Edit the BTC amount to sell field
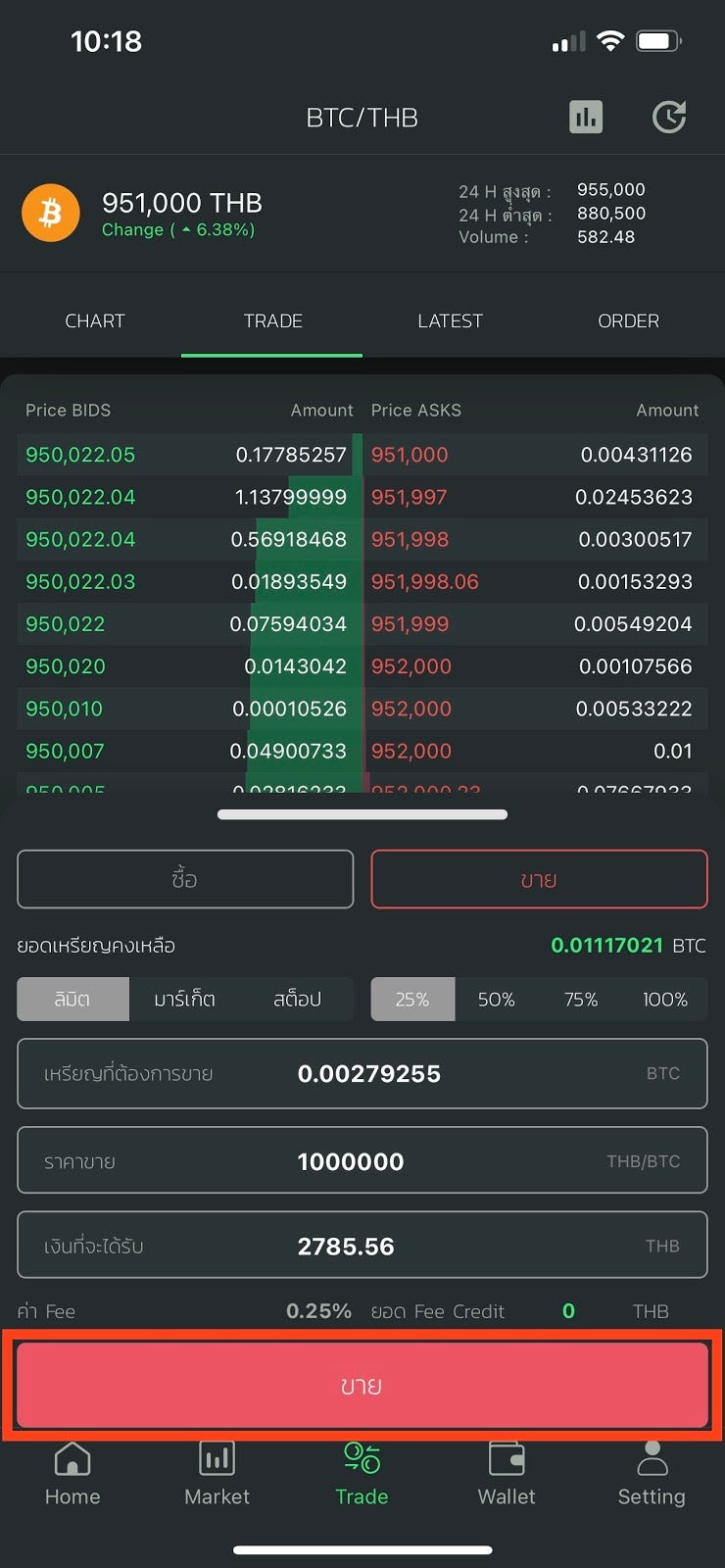 pos(362,1074)
